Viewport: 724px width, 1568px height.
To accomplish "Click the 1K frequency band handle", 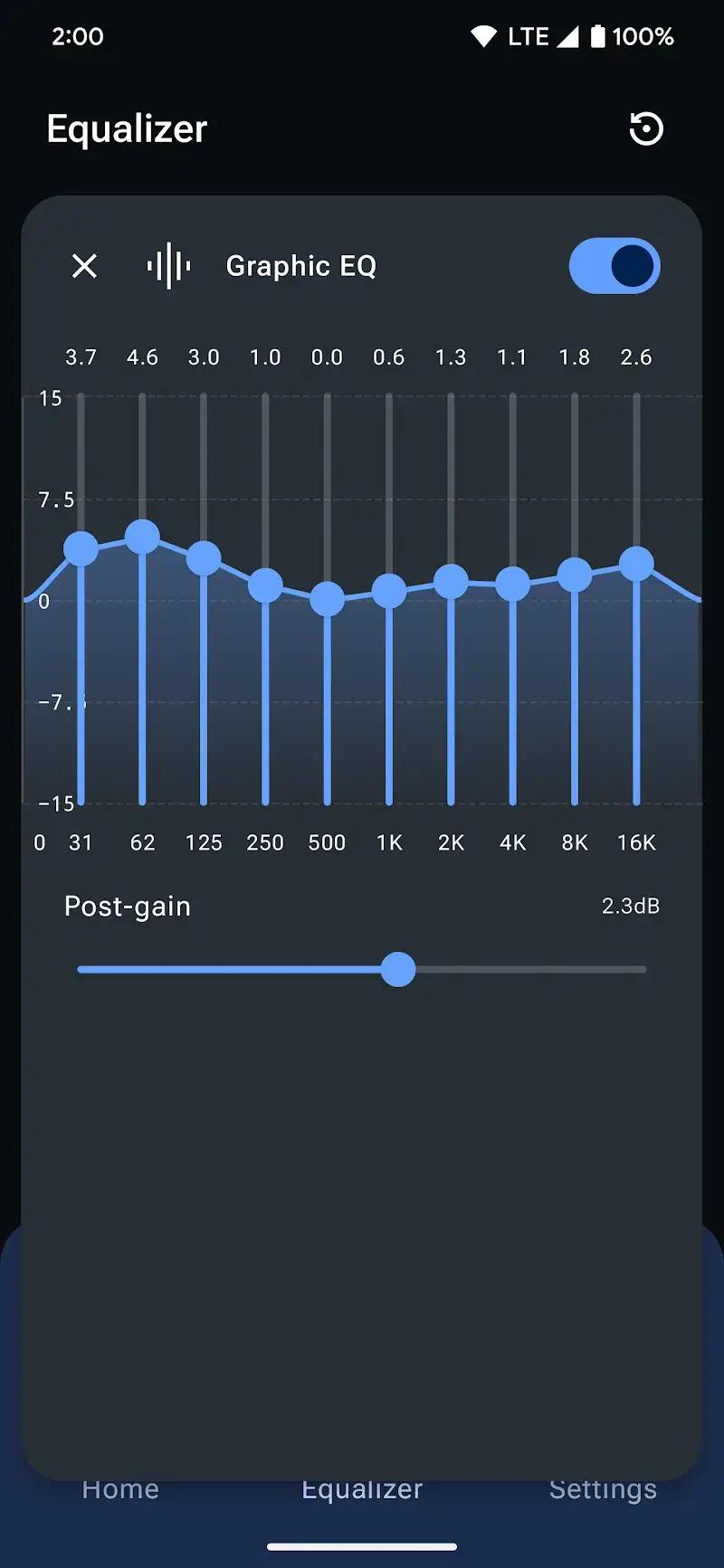I will pyautogui.click(x=389, y=591).
